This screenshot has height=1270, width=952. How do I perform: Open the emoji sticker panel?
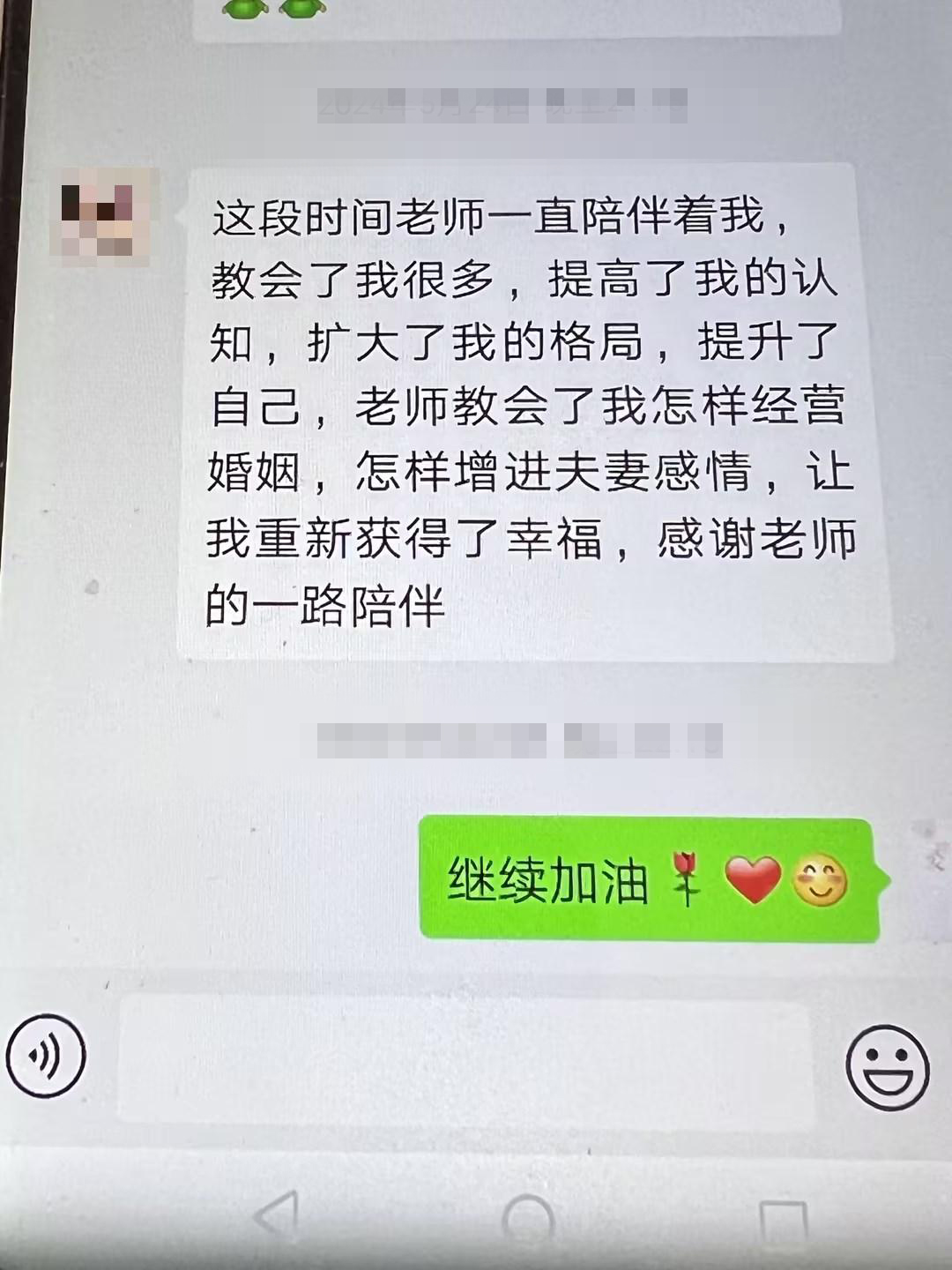(887, 1067)
